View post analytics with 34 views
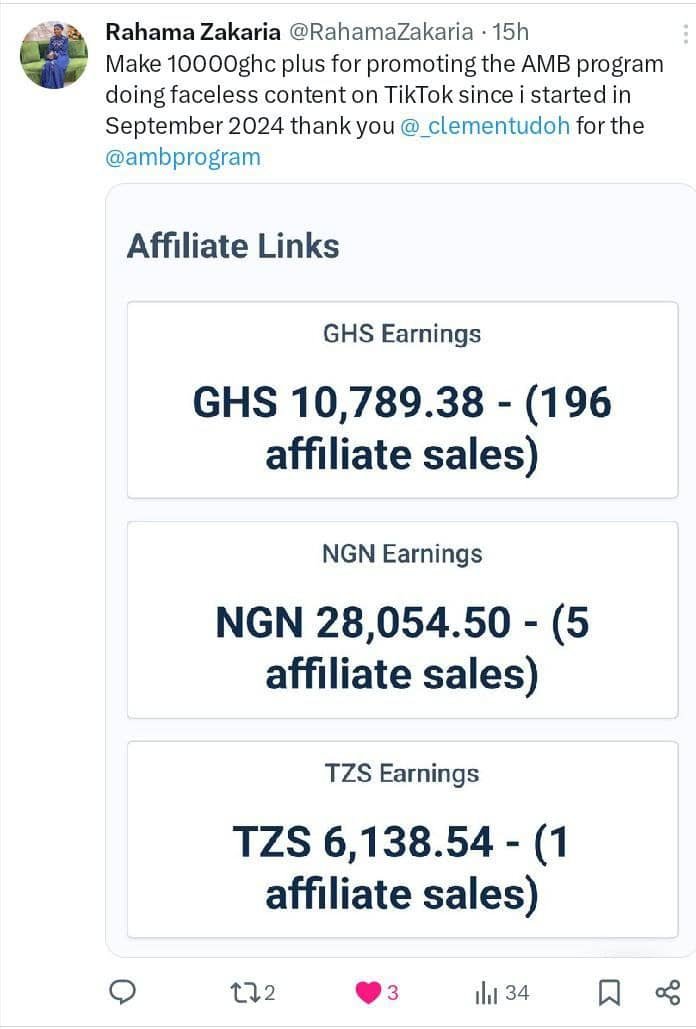 [489, 992]
